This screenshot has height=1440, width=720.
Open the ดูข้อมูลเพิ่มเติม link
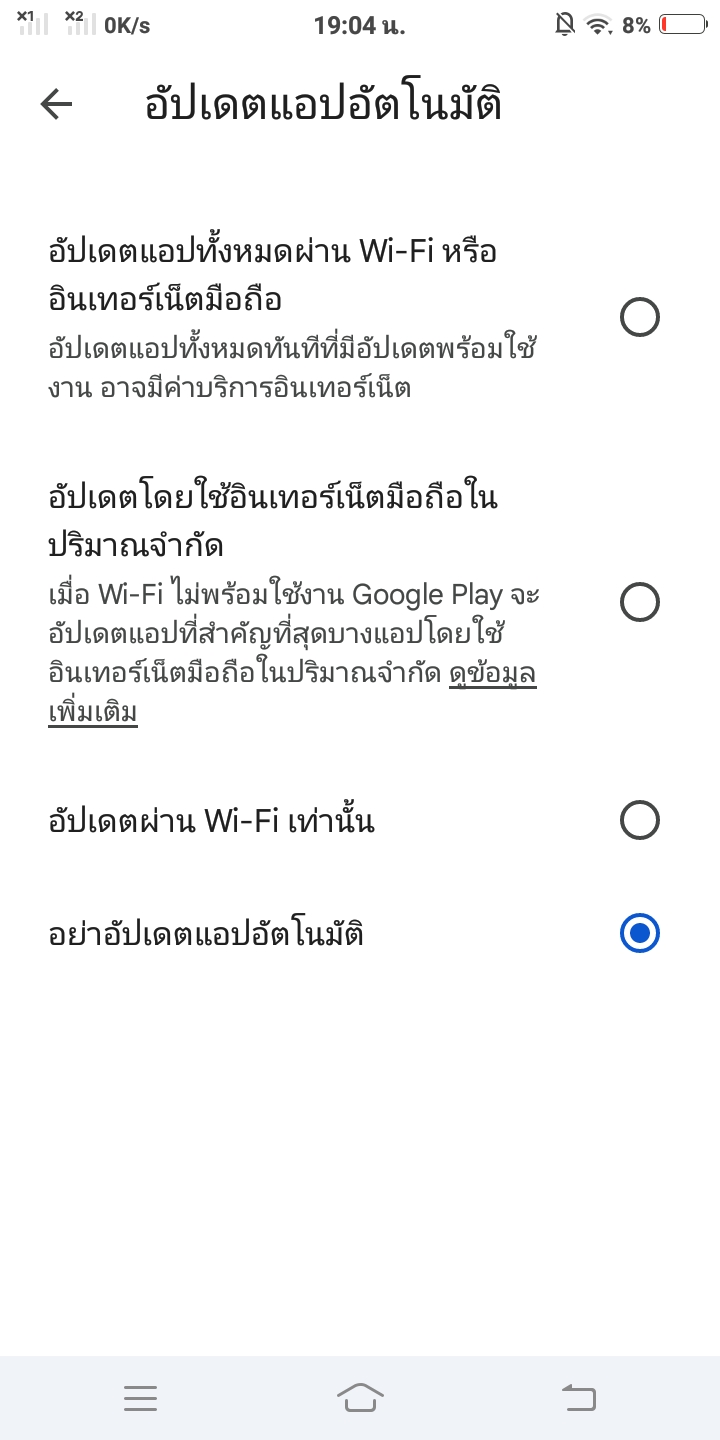click(292, 694)
